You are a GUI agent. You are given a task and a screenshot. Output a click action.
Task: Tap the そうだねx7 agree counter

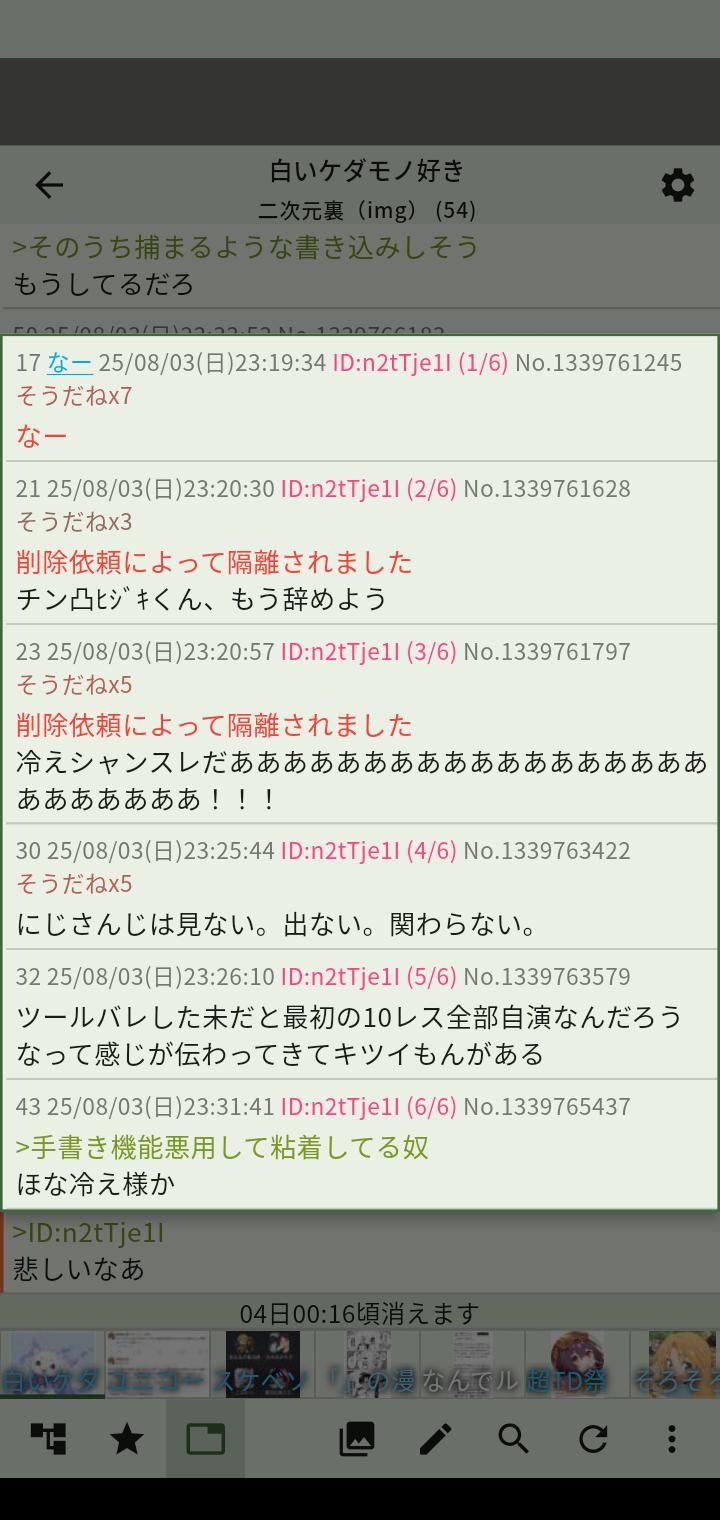tap(74, 396)
